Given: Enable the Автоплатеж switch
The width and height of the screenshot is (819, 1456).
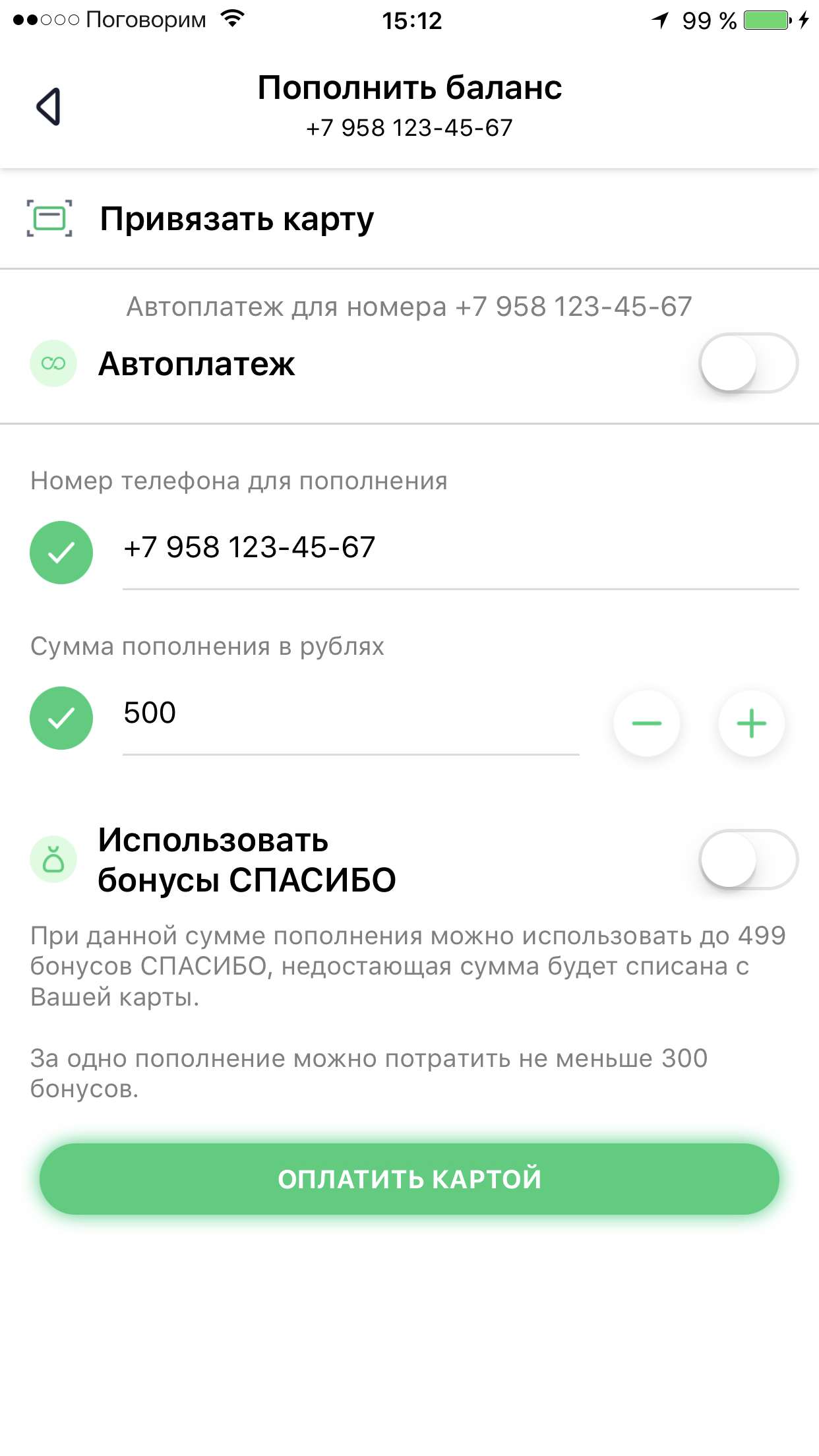Looking at the screenshot, I should click(748, 363).
